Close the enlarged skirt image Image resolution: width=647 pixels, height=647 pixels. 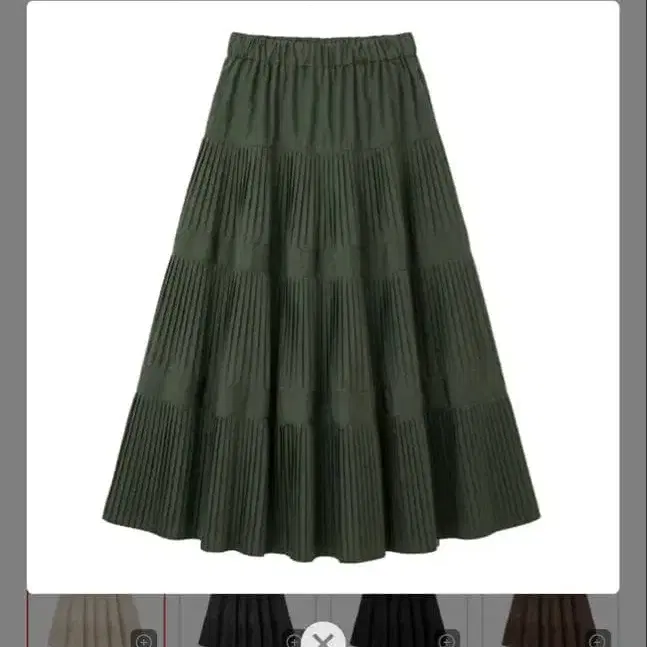[x=323, y=637]
